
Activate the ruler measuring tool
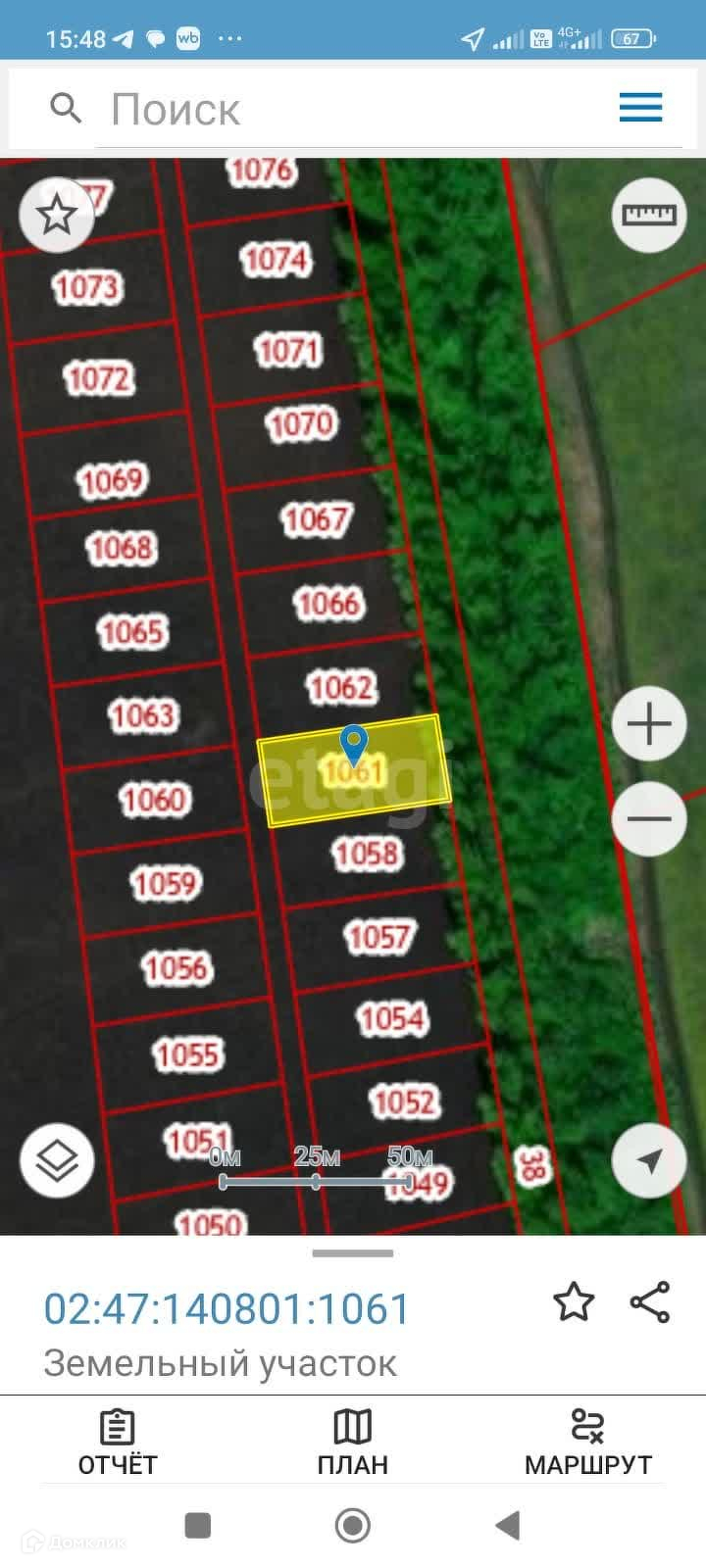pyautogui.click(x=649, y=215)
